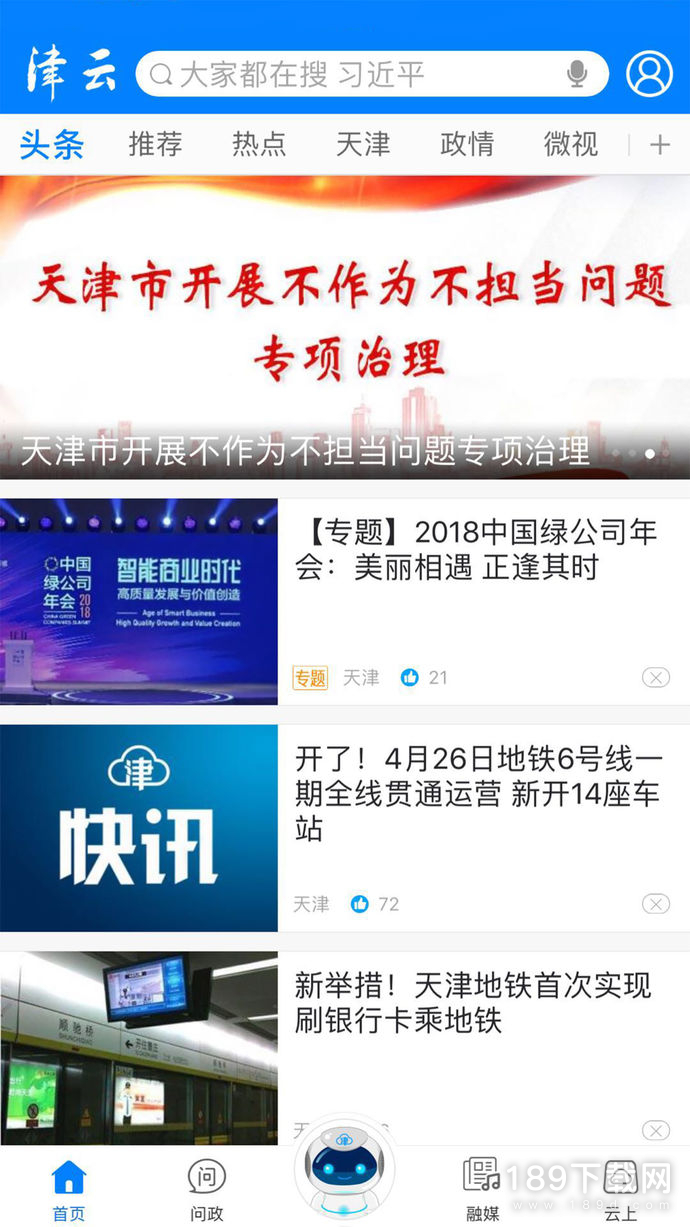The width and height of the screenshot is (690, 1227).
Task: Open the 2018中国绿公司年会 article
Action: (x=345, y=602)
